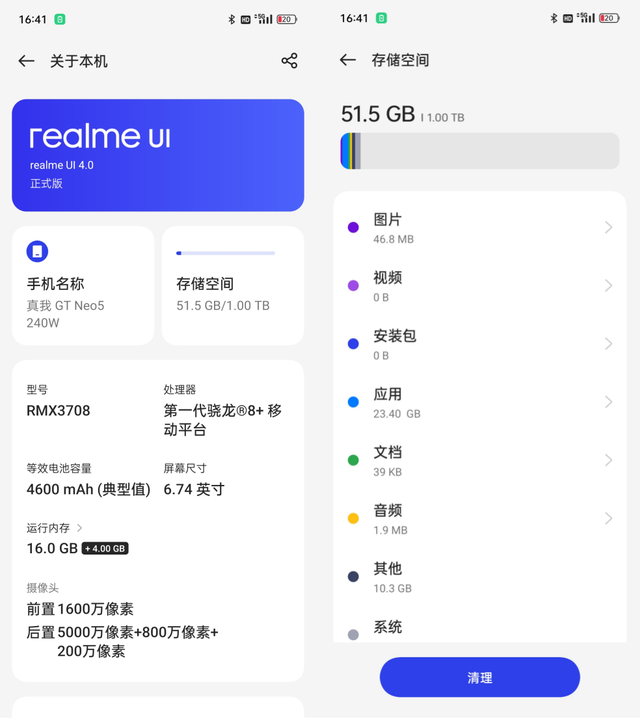Viewport: 640px width, 719px height.
Task: Open the 存储空间 51.5 GB/1.00 TB card
Action: [x=232, y=285]
